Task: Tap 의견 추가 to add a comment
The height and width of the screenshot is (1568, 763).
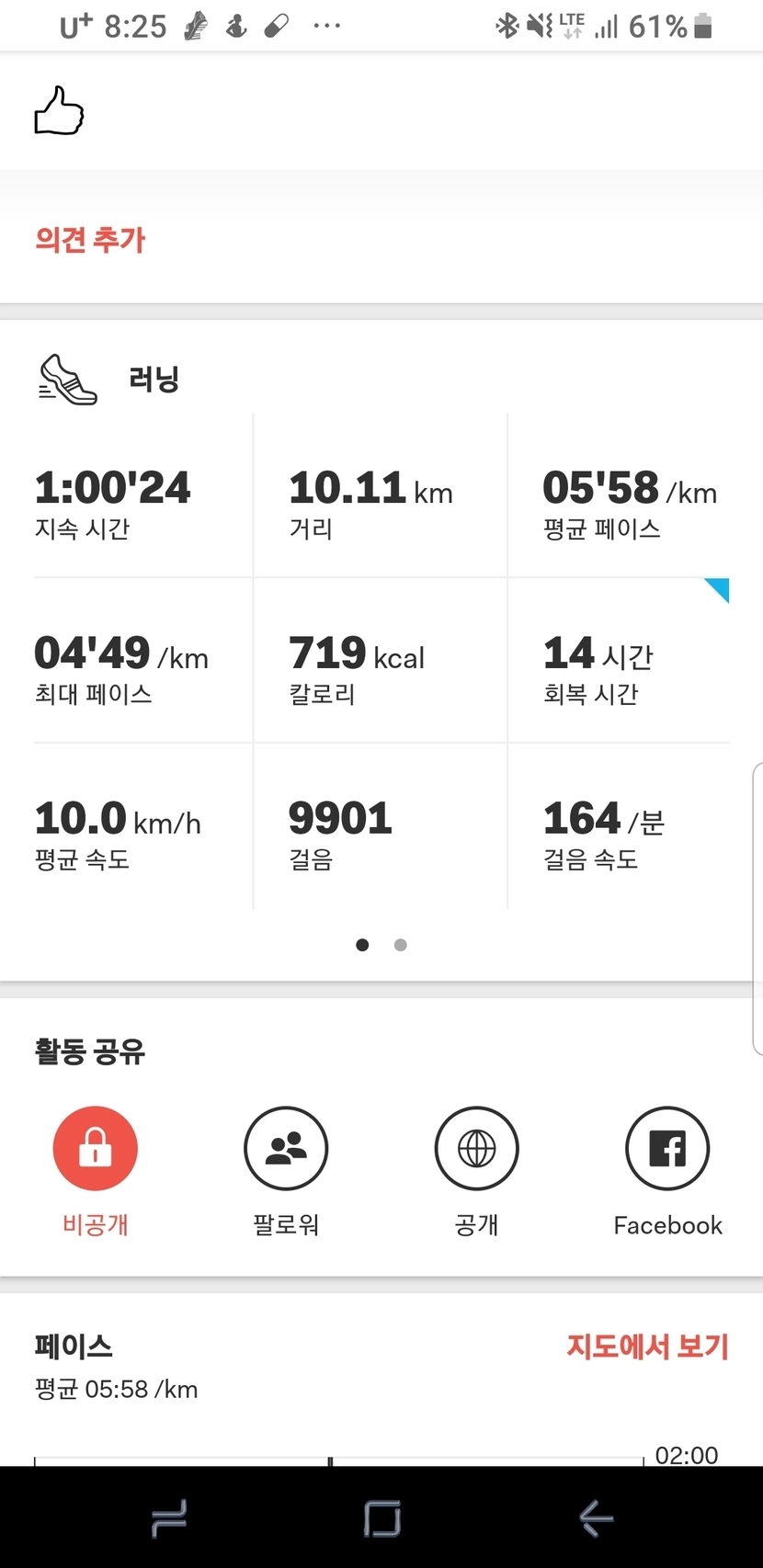Action: tap(90, 240)
